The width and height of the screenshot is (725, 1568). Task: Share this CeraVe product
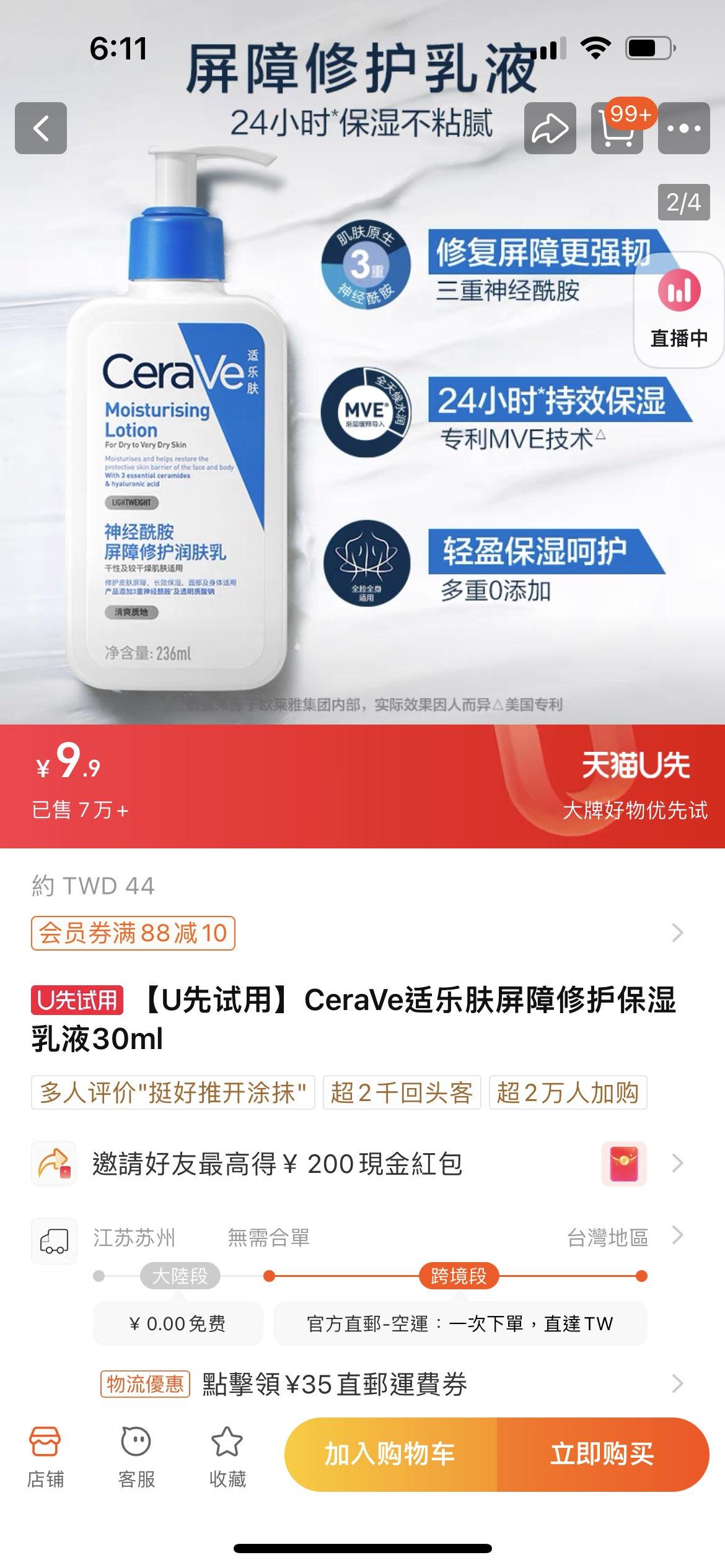coord(550,128)
